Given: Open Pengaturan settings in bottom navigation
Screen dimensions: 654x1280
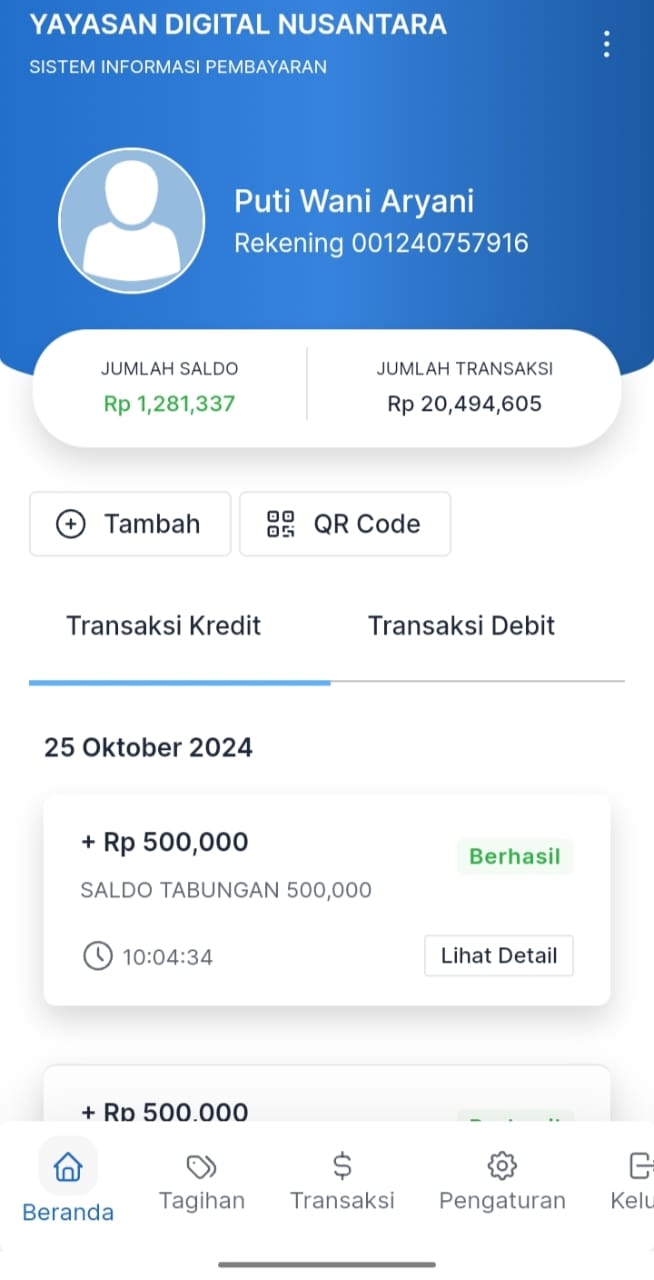Looking at the screenshot, I should 502,1182.
